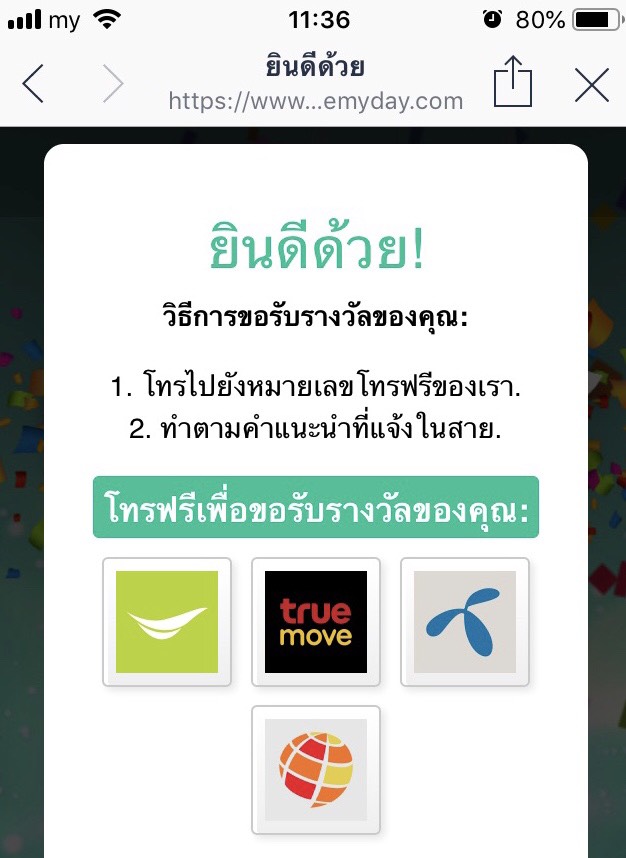Select the orange globe carrier tile
This screenshot has height=858, width=626.
[x=316, y=770]
